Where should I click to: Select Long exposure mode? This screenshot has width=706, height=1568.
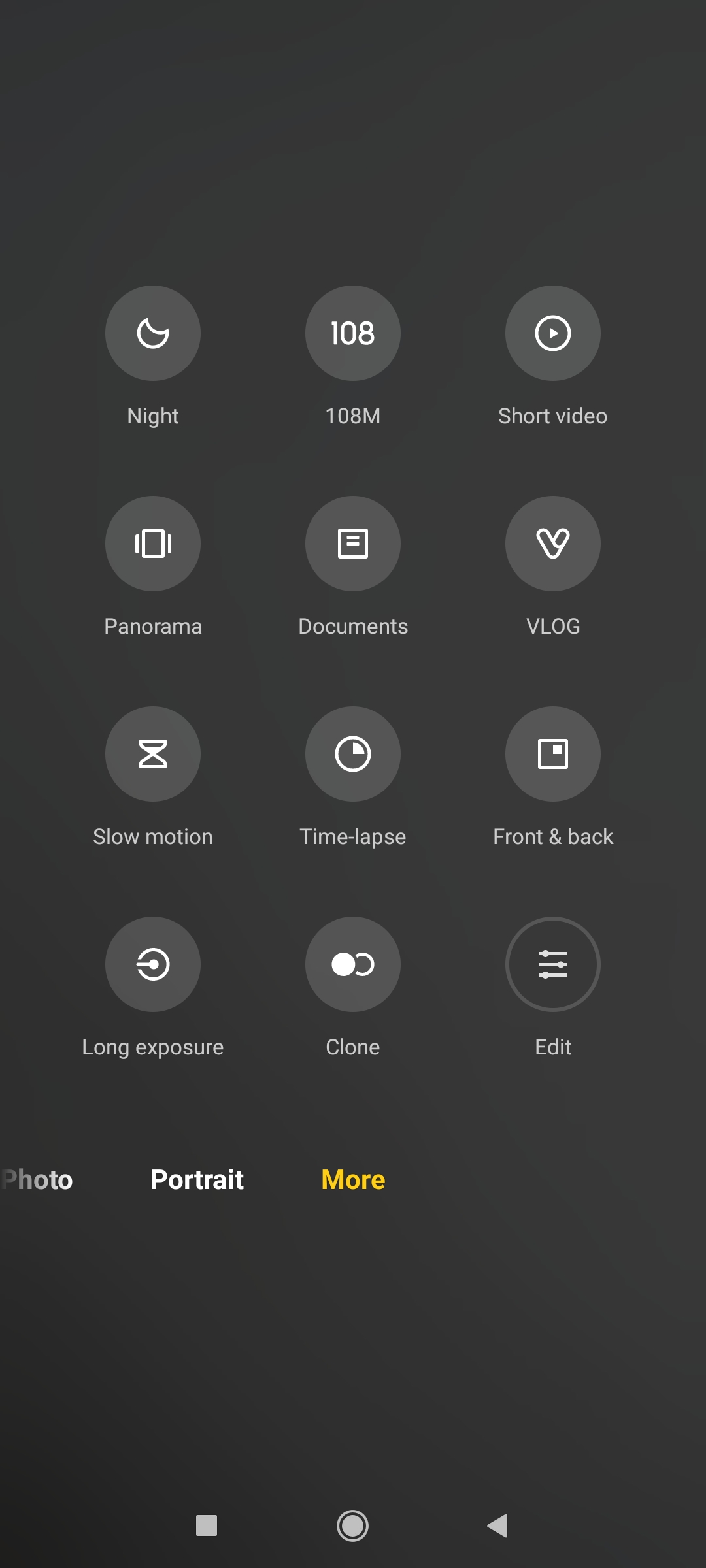[153, 964]
